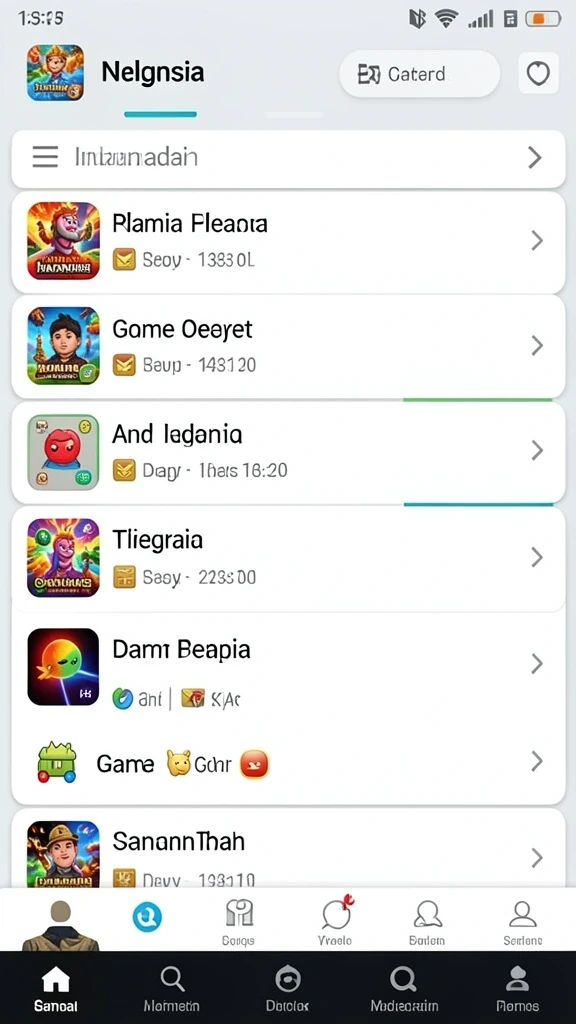Open the Tliegraia game
Screen dimensions: 576x1024
[x=288, y=558]
